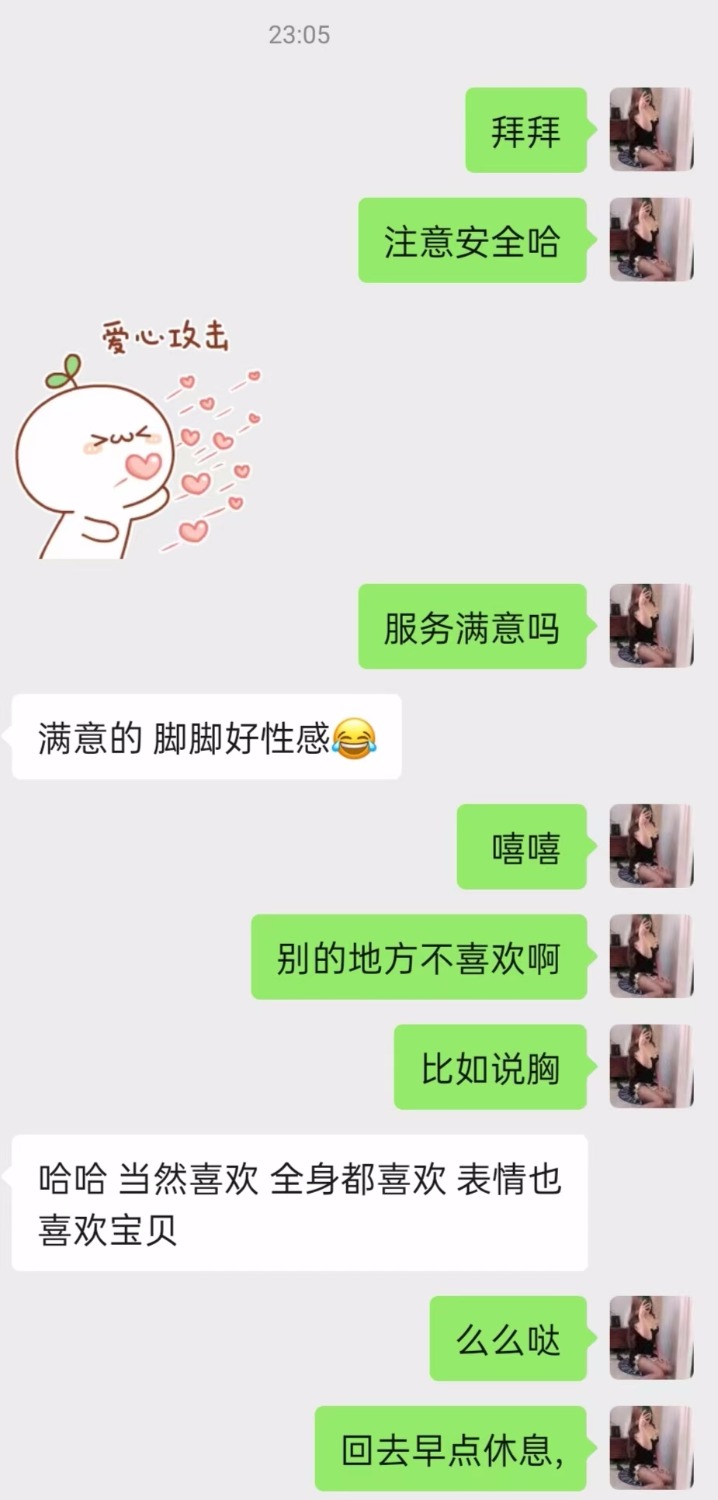Open profile picture beside 服务满意吗
The width and height of the screenshot is (718, 1500).
(651, 626)
